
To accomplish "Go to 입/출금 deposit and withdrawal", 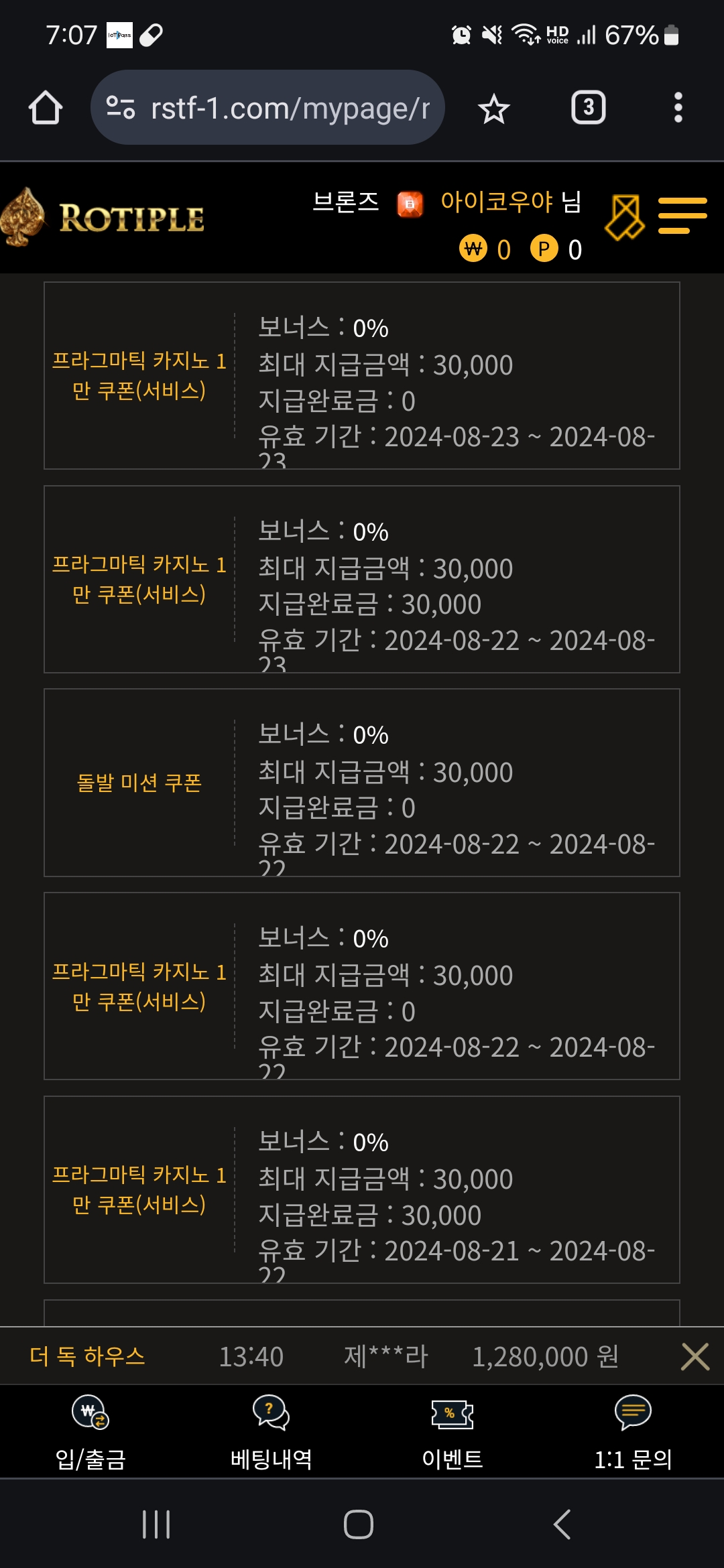I will tap(90, 1432).
